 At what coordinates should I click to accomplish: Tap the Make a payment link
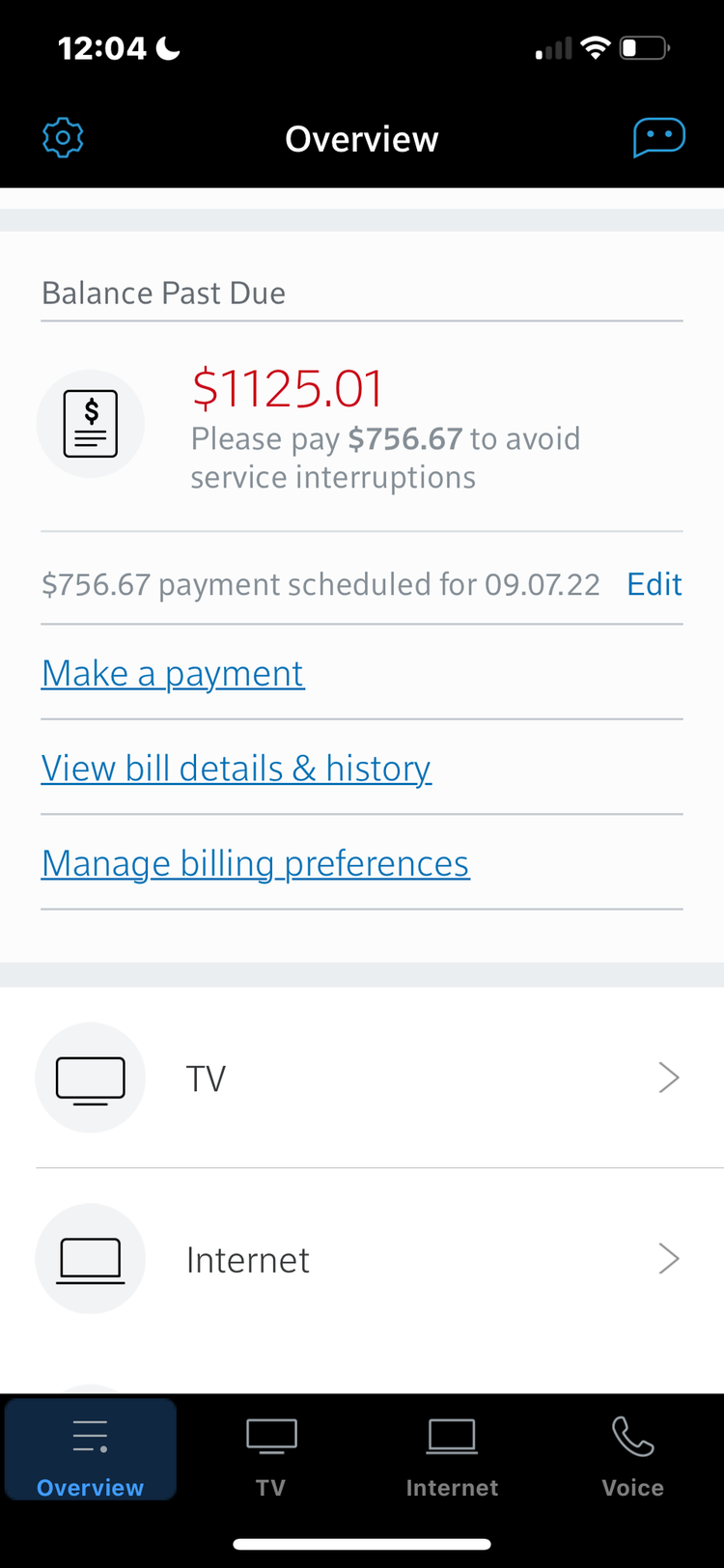pos(173,673)
